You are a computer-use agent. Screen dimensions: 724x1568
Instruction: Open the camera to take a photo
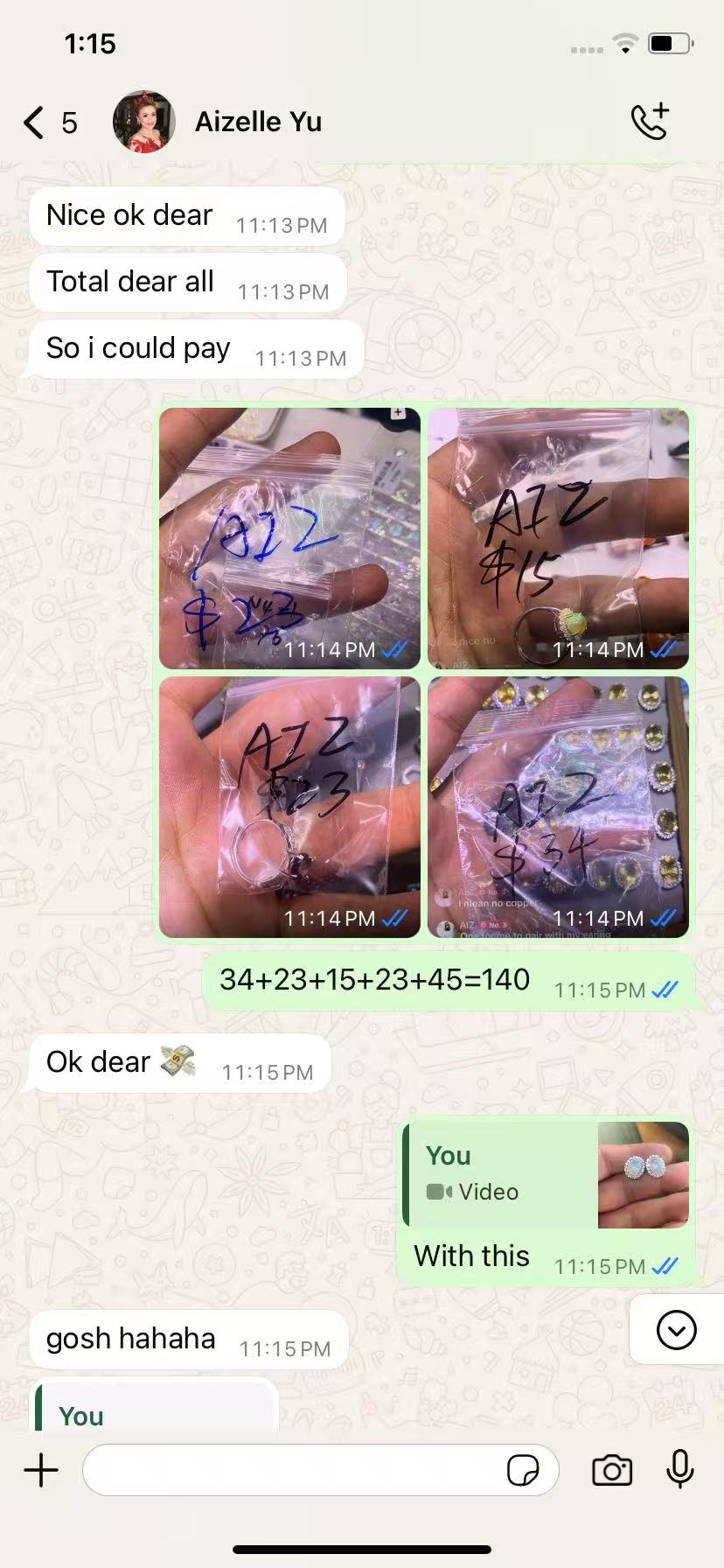click(x=612, y=1470)
